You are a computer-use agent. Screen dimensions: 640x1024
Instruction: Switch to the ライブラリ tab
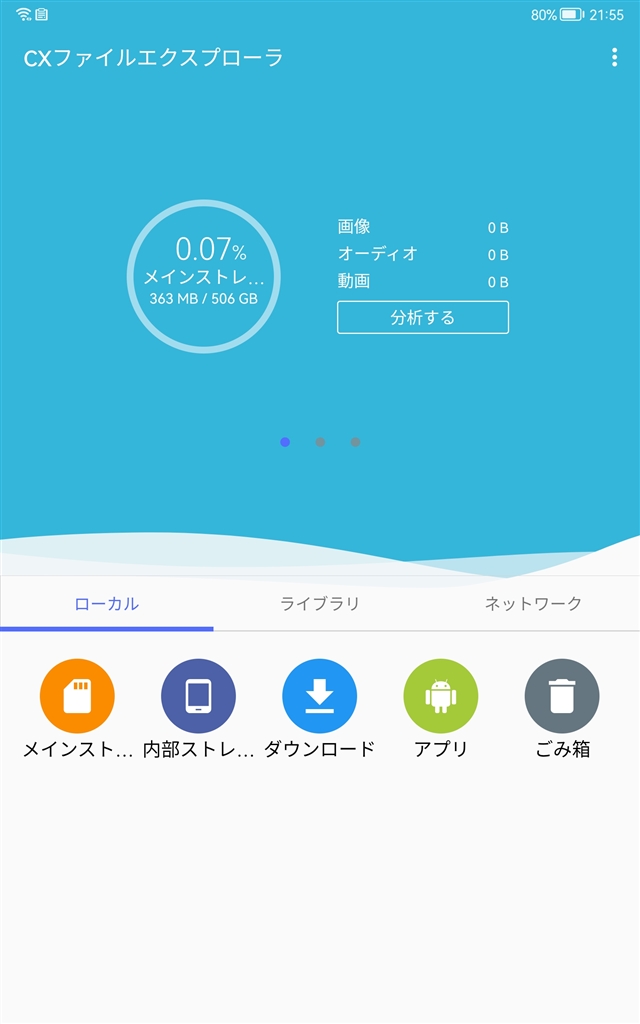tap(319, 603)
